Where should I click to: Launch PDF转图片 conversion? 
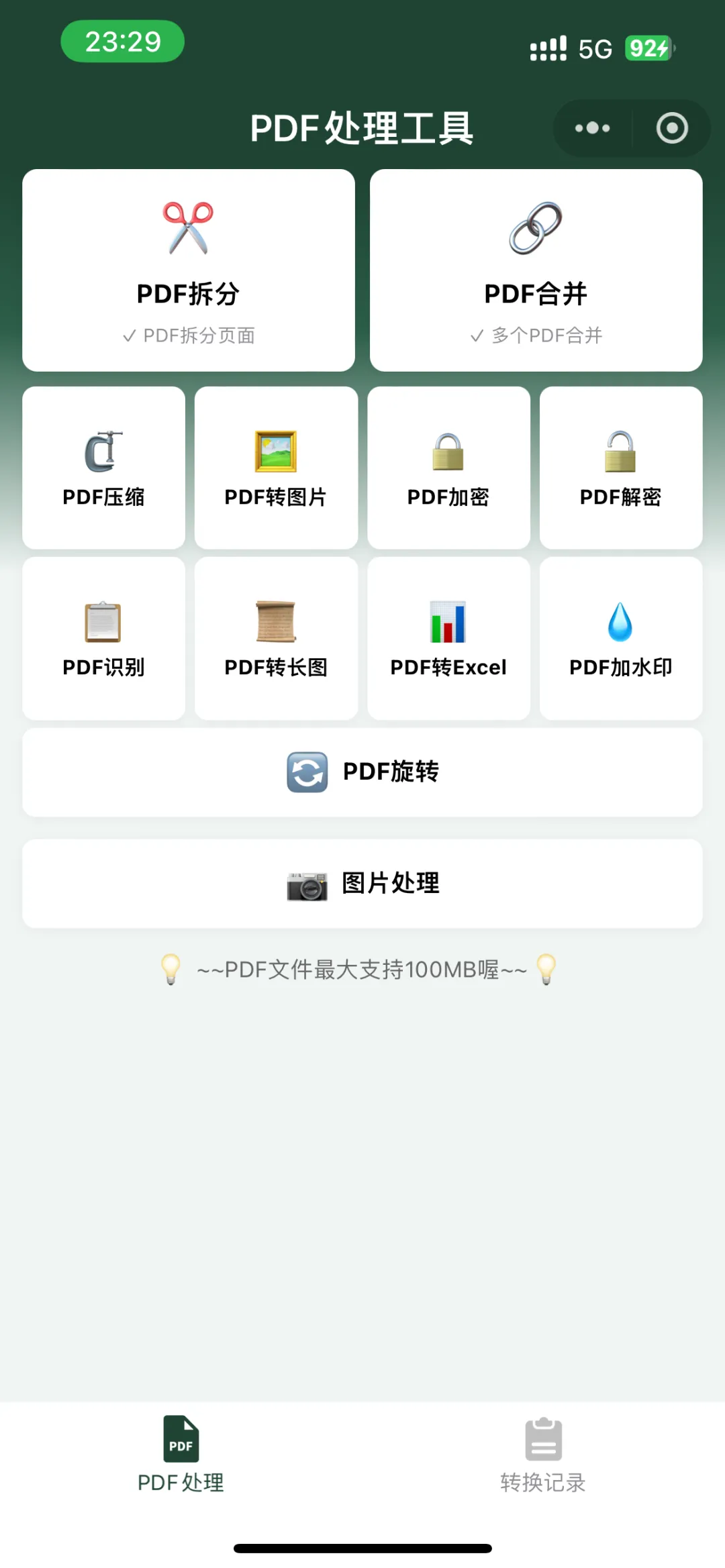276,468
